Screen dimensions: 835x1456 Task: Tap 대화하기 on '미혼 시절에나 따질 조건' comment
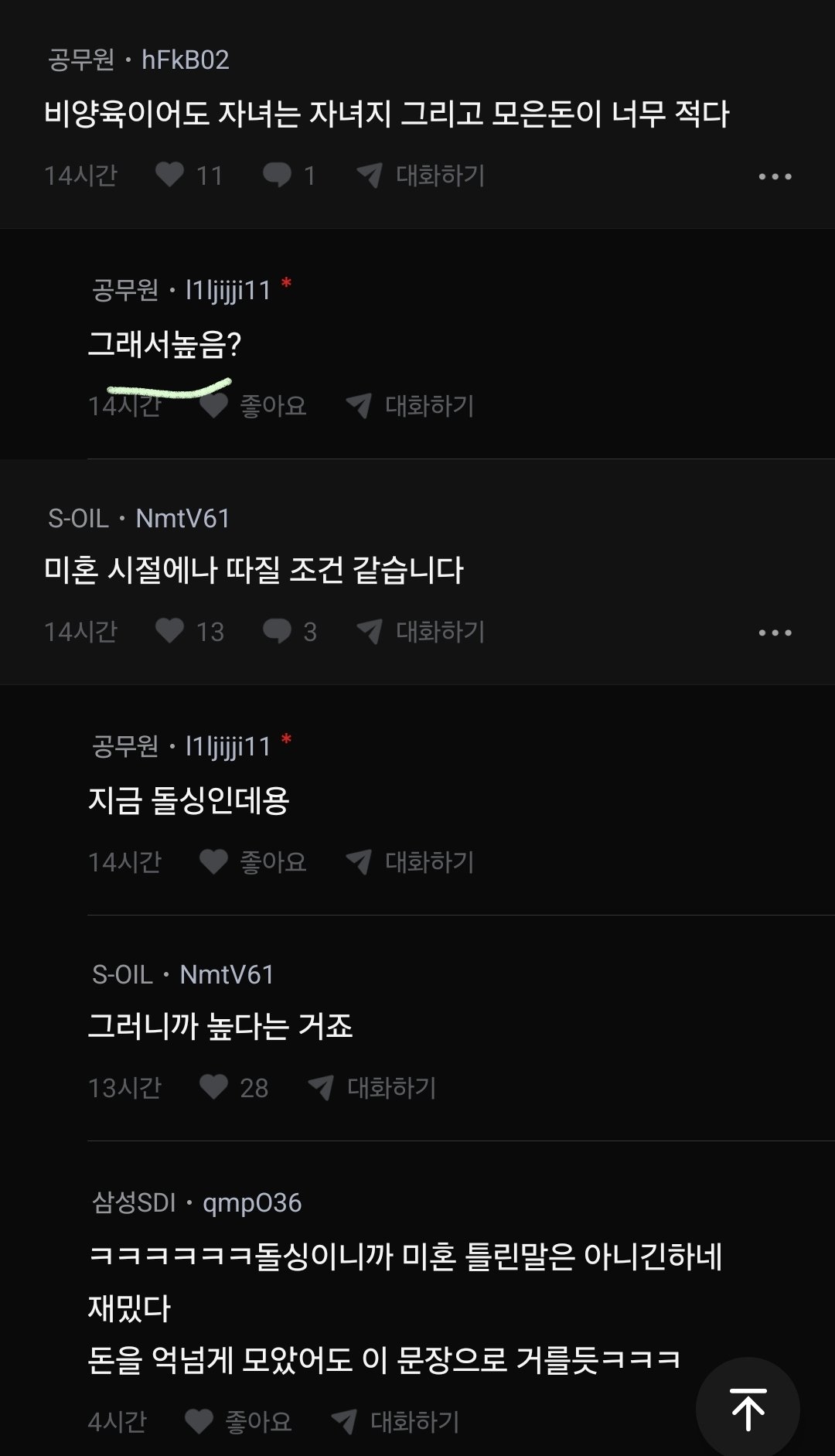[421, 632]
